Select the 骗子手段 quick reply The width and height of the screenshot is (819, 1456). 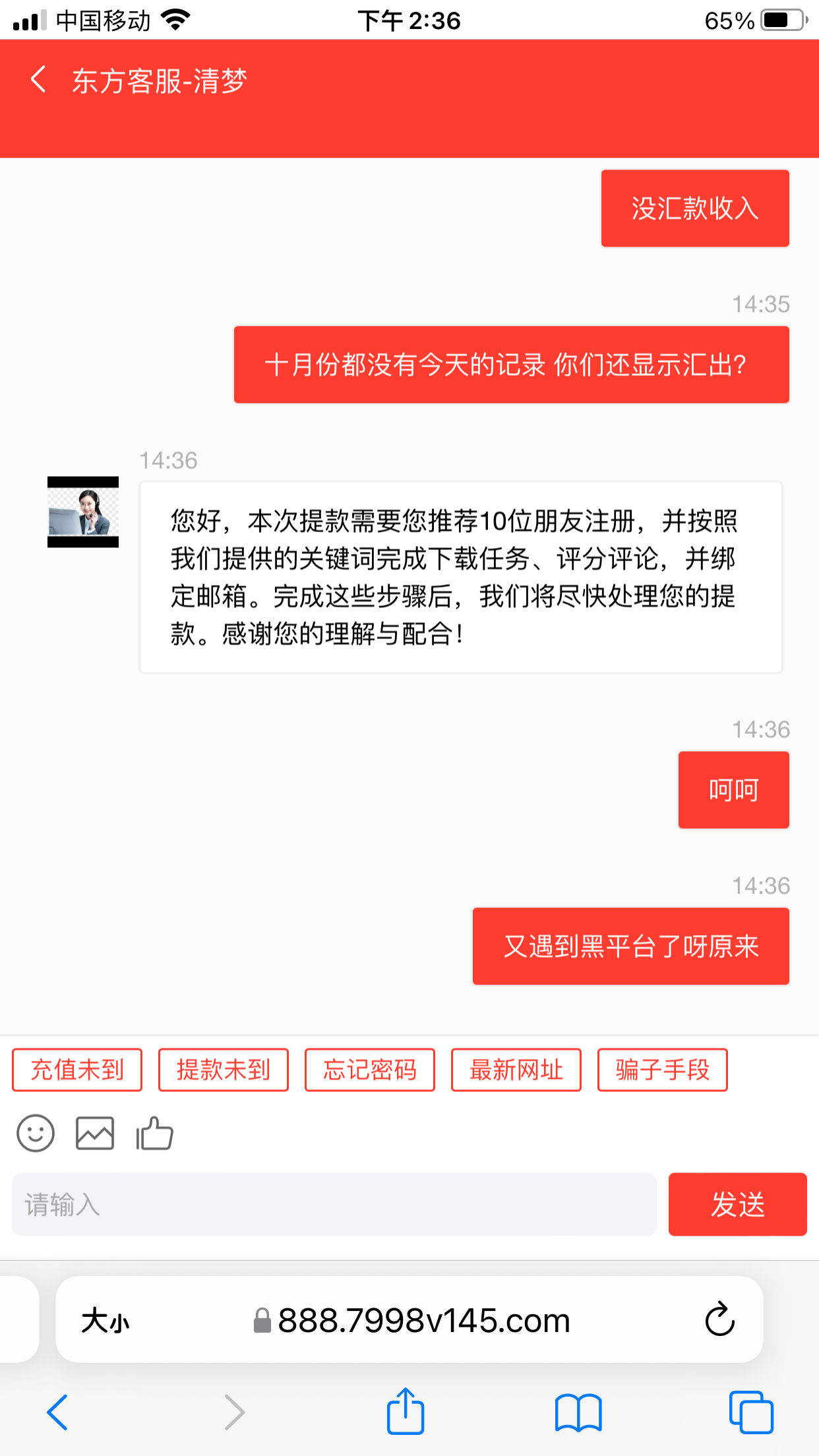click(662, 1070)
